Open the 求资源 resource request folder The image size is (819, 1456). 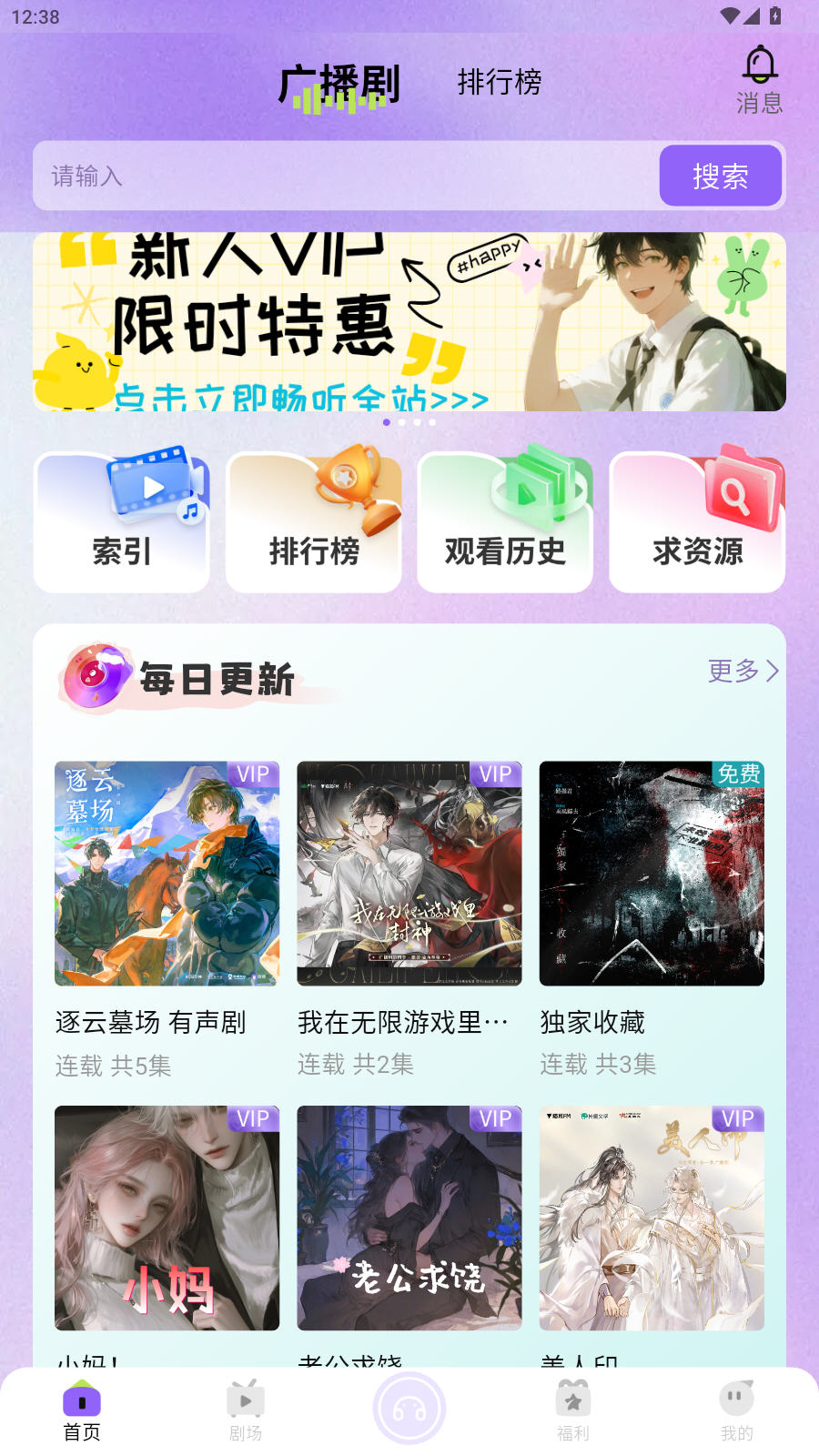[697, 521]
